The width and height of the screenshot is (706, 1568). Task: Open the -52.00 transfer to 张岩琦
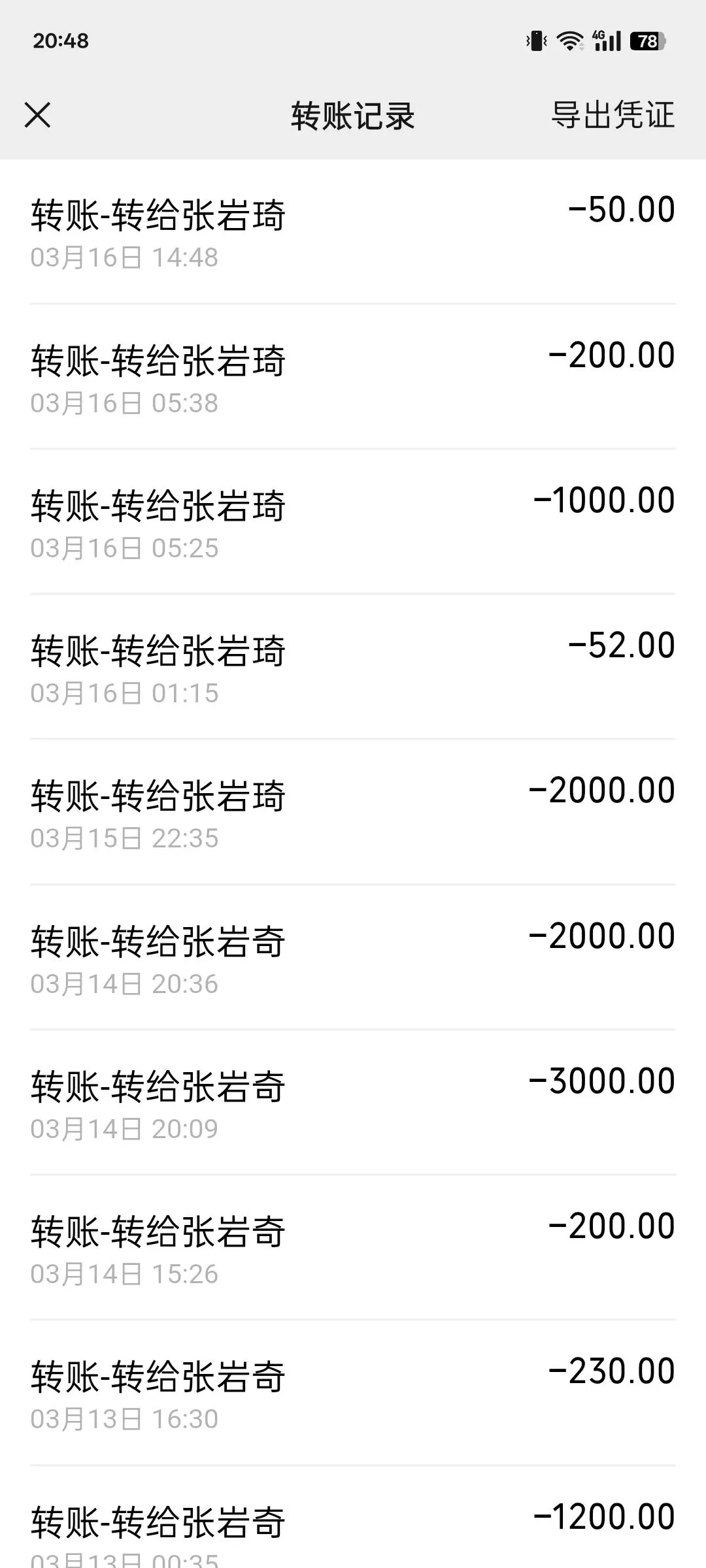pyautogui.click(x=353, y=667)
